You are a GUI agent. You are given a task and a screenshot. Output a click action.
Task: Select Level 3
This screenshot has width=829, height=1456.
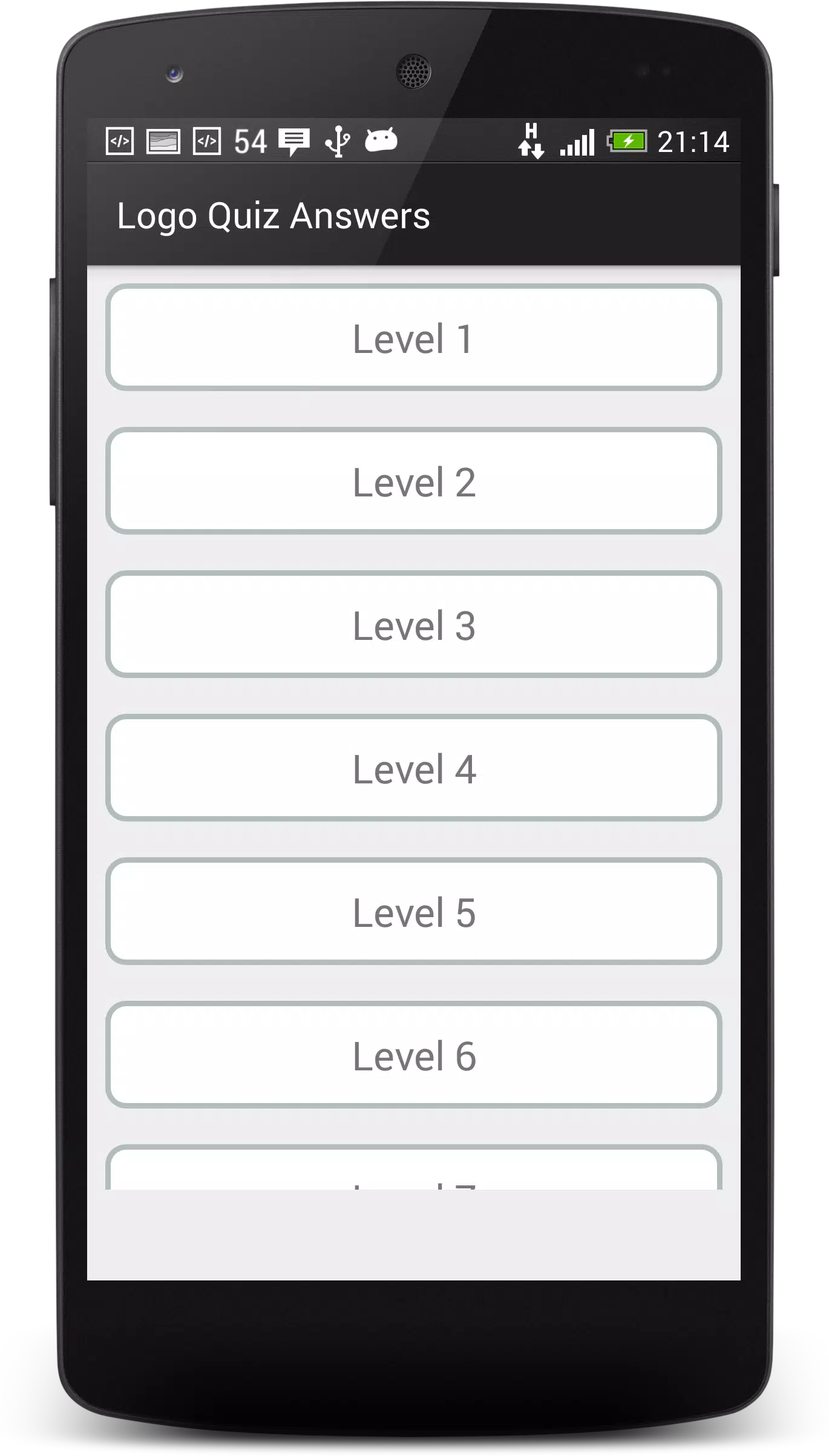click(413, 625)
